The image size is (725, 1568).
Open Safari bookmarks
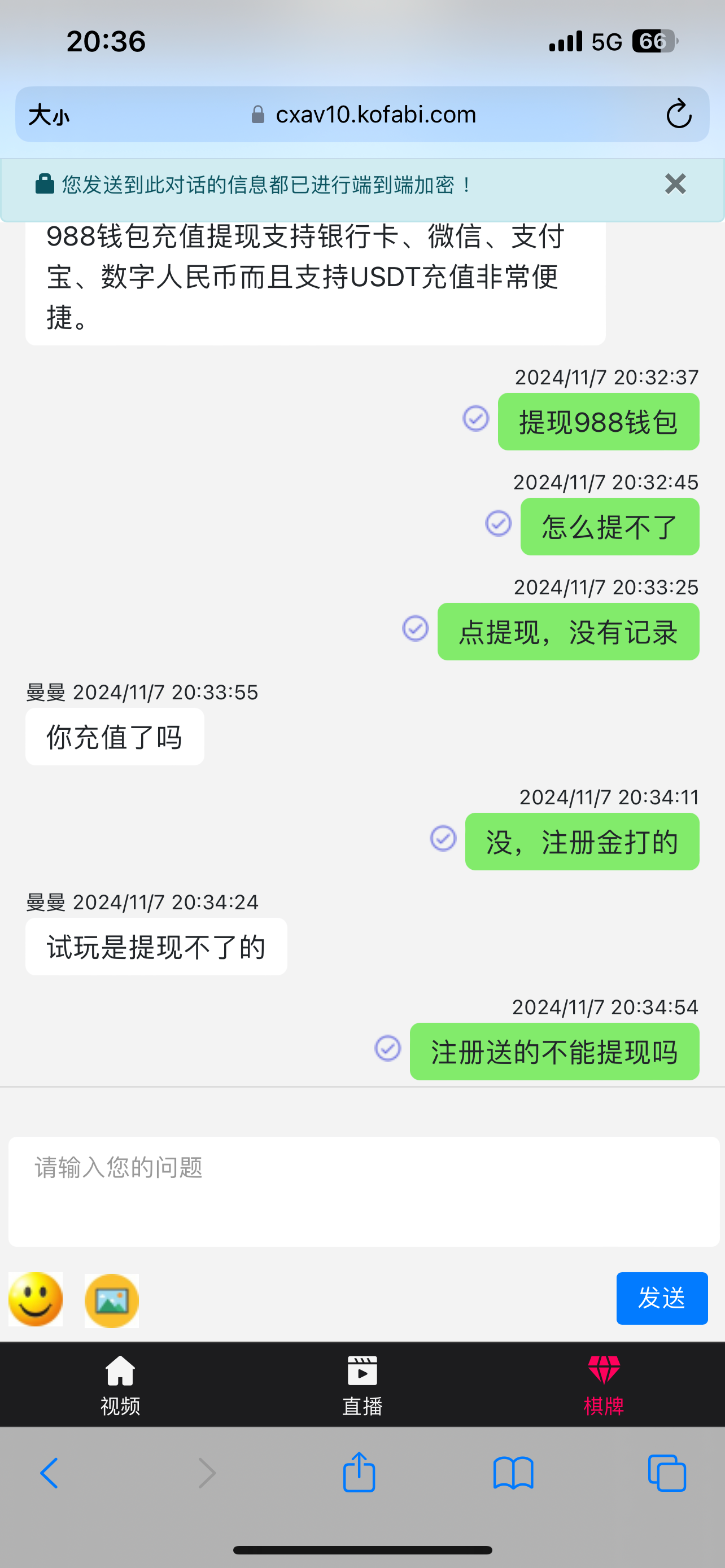[513, 1473]
